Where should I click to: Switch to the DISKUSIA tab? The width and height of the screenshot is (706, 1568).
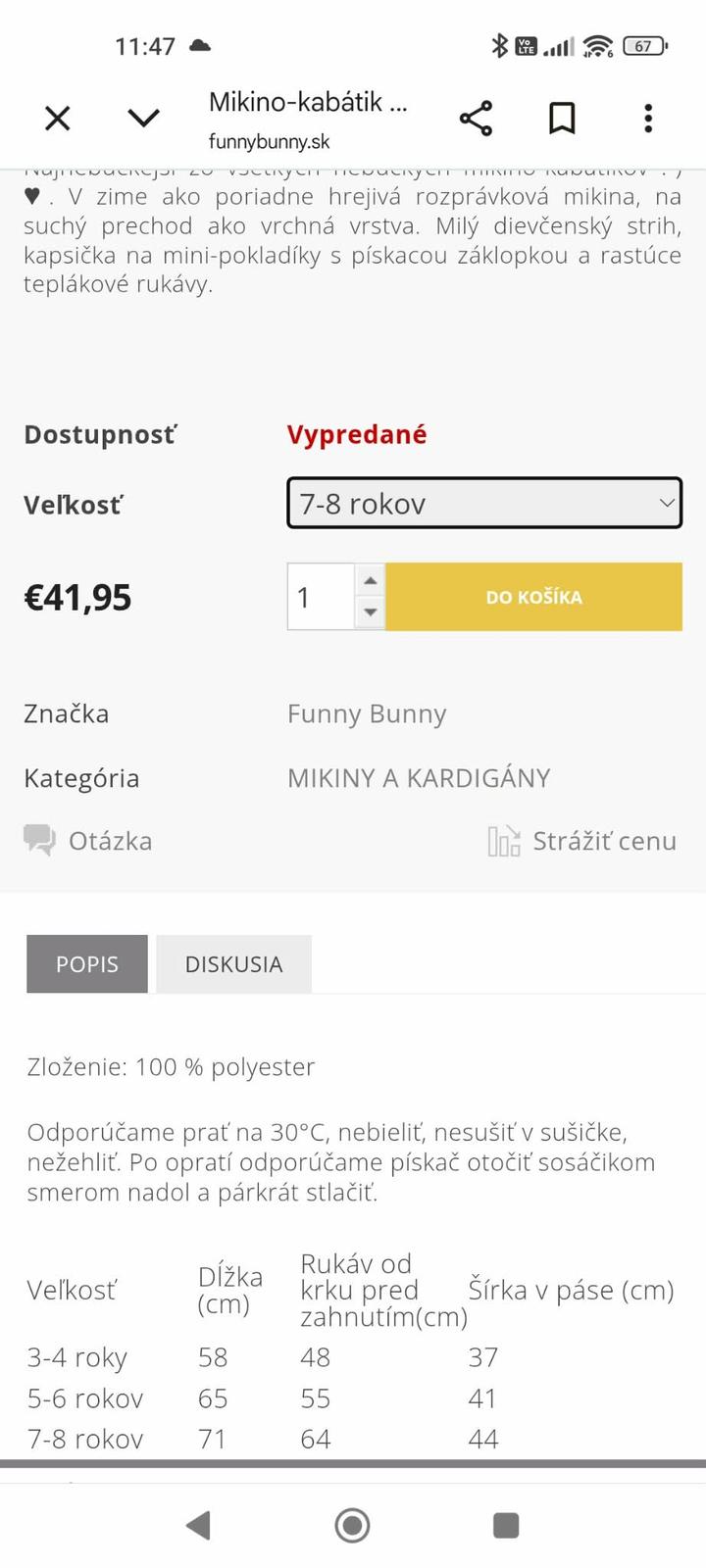tap(233, 964)
